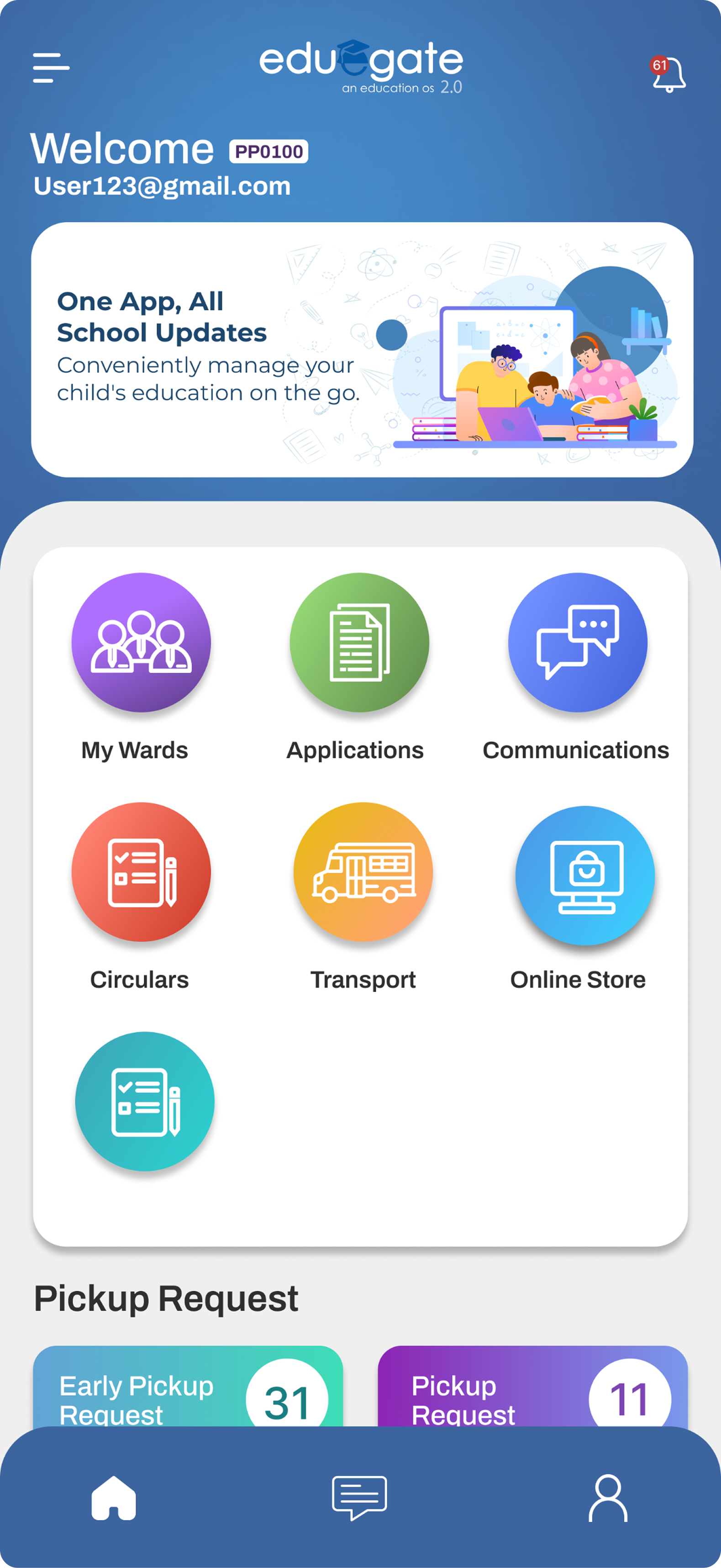
Task: Open Early Pickup Request card
Action: click(187, 1391)
